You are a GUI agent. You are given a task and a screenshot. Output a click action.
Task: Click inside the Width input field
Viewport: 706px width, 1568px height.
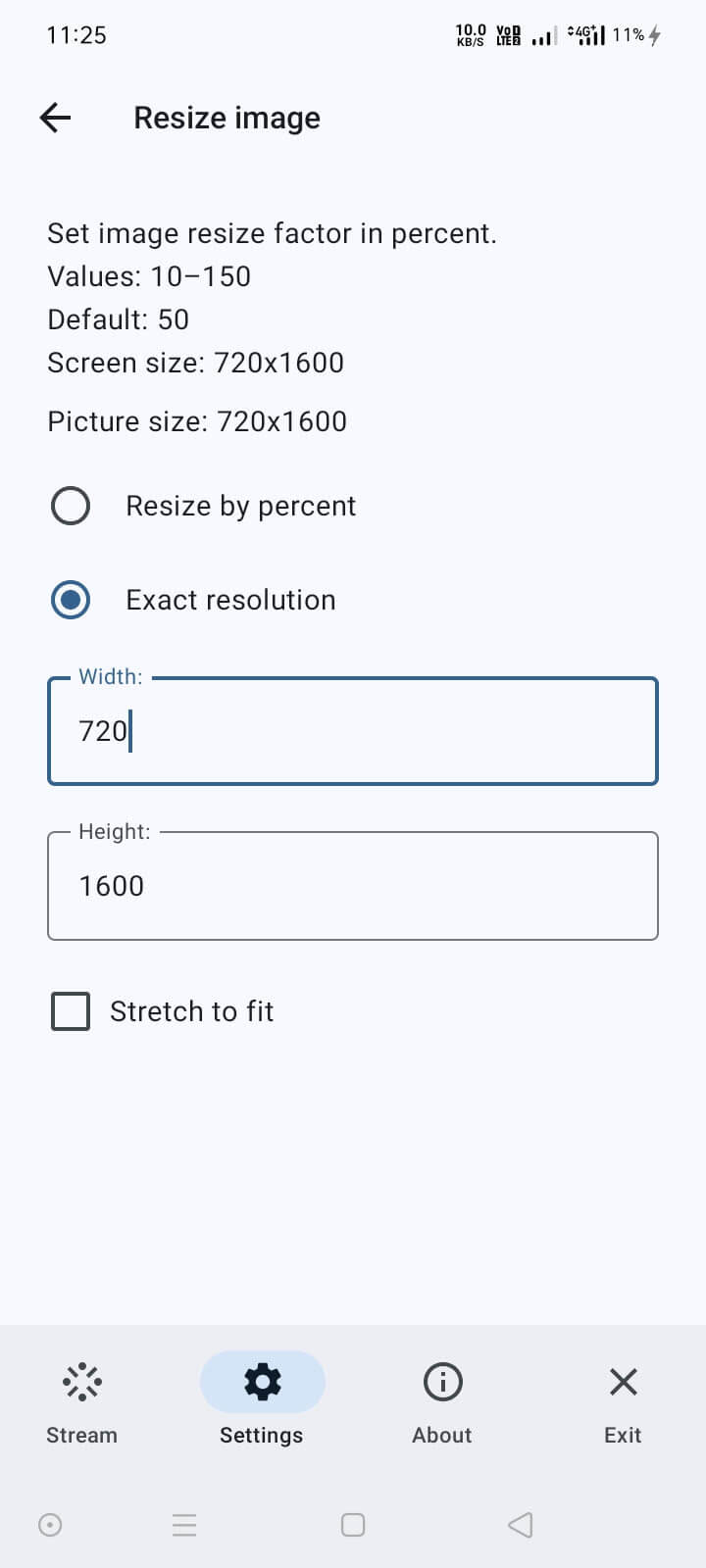353,730
